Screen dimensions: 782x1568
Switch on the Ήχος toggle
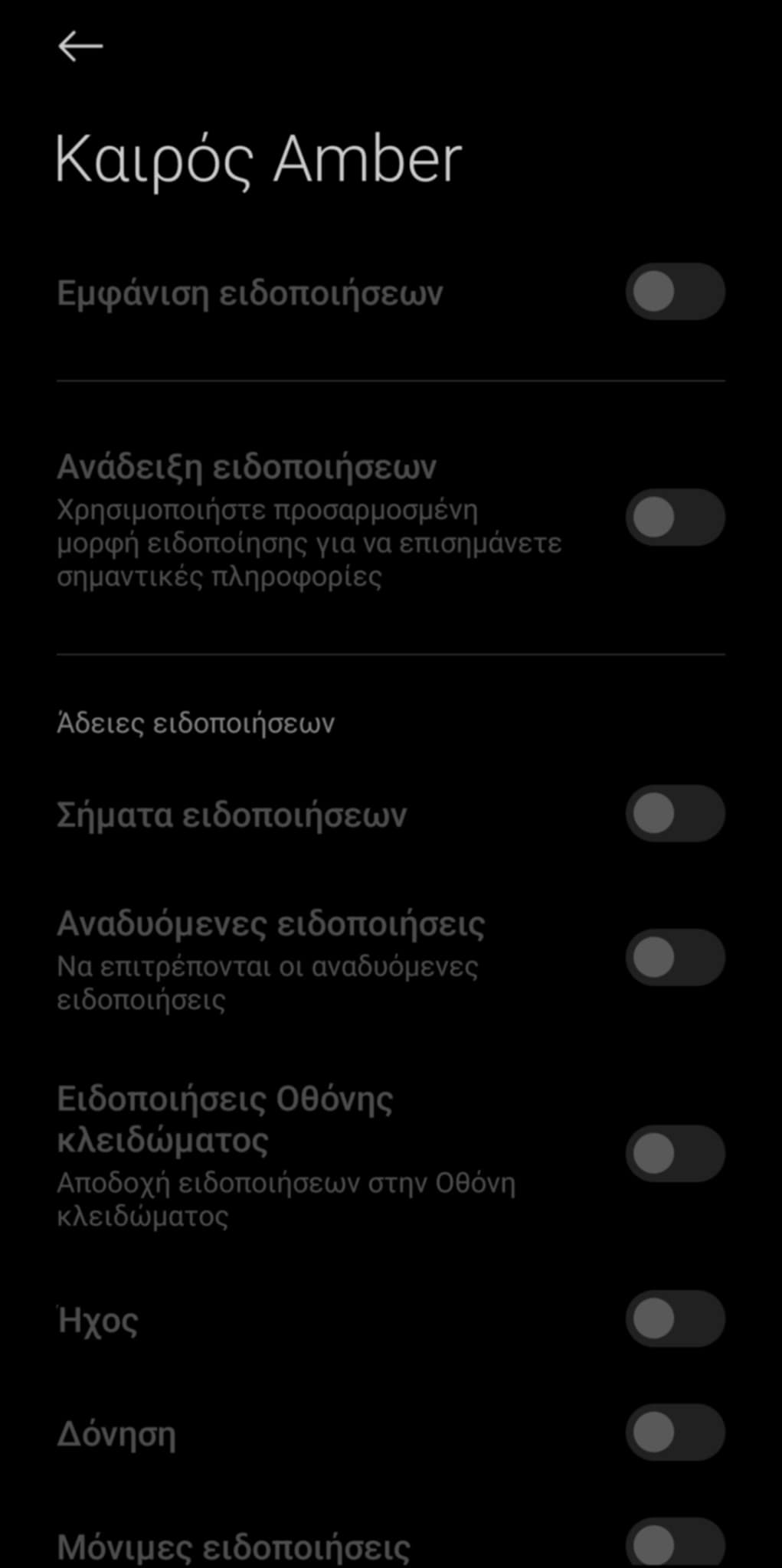pos(675,1318)
